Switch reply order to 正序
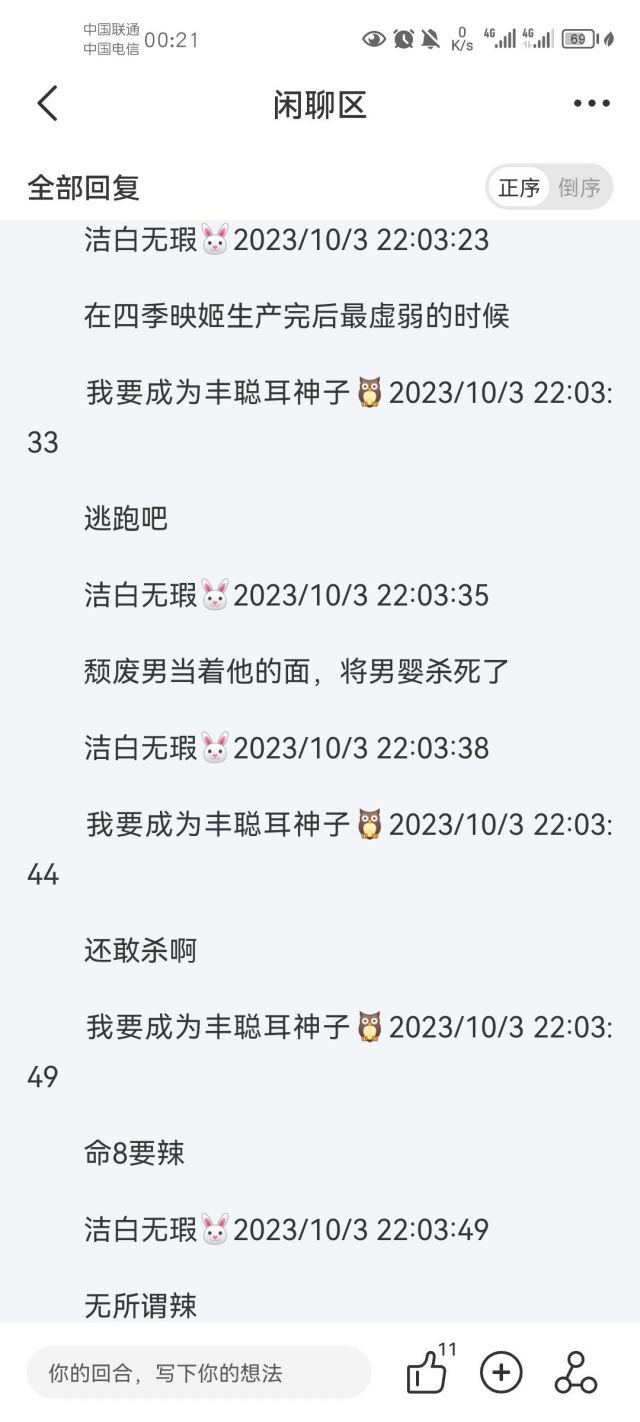Image resolution: width=640 pixels, height=1422 pixels. (x=519, y=187)
